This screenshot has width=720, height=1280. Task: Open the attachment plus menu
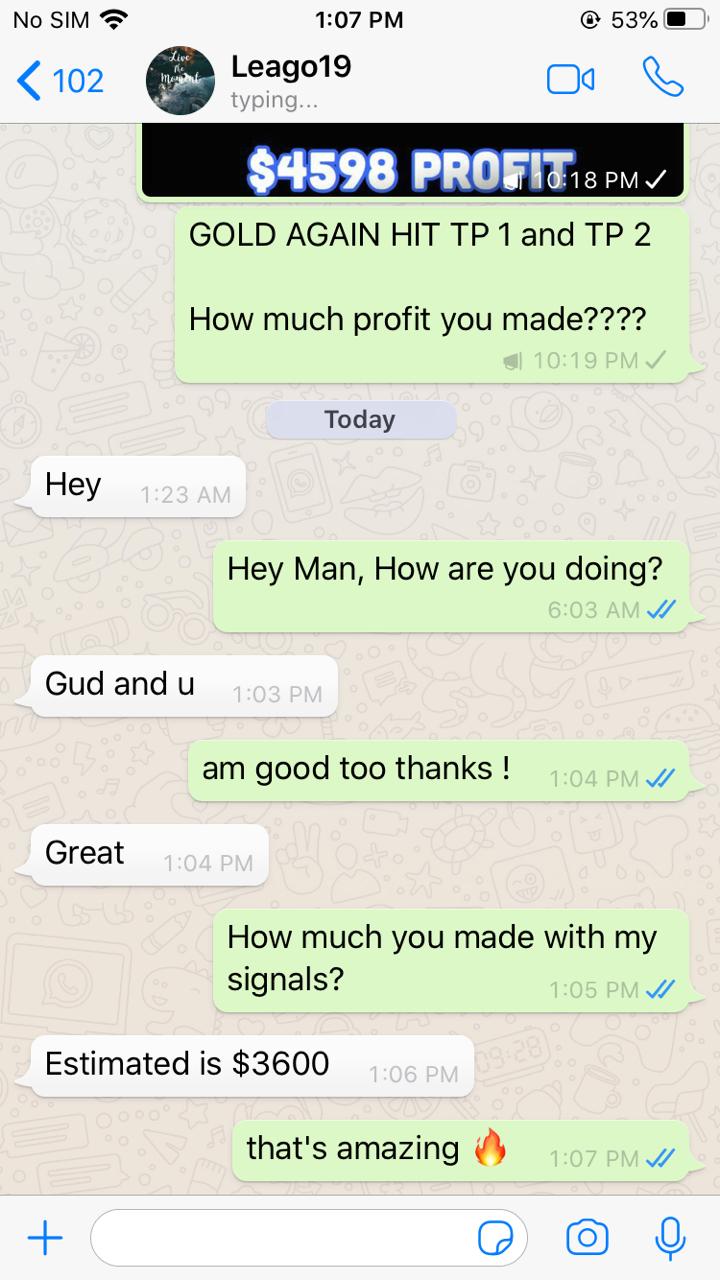(45, 1239)
